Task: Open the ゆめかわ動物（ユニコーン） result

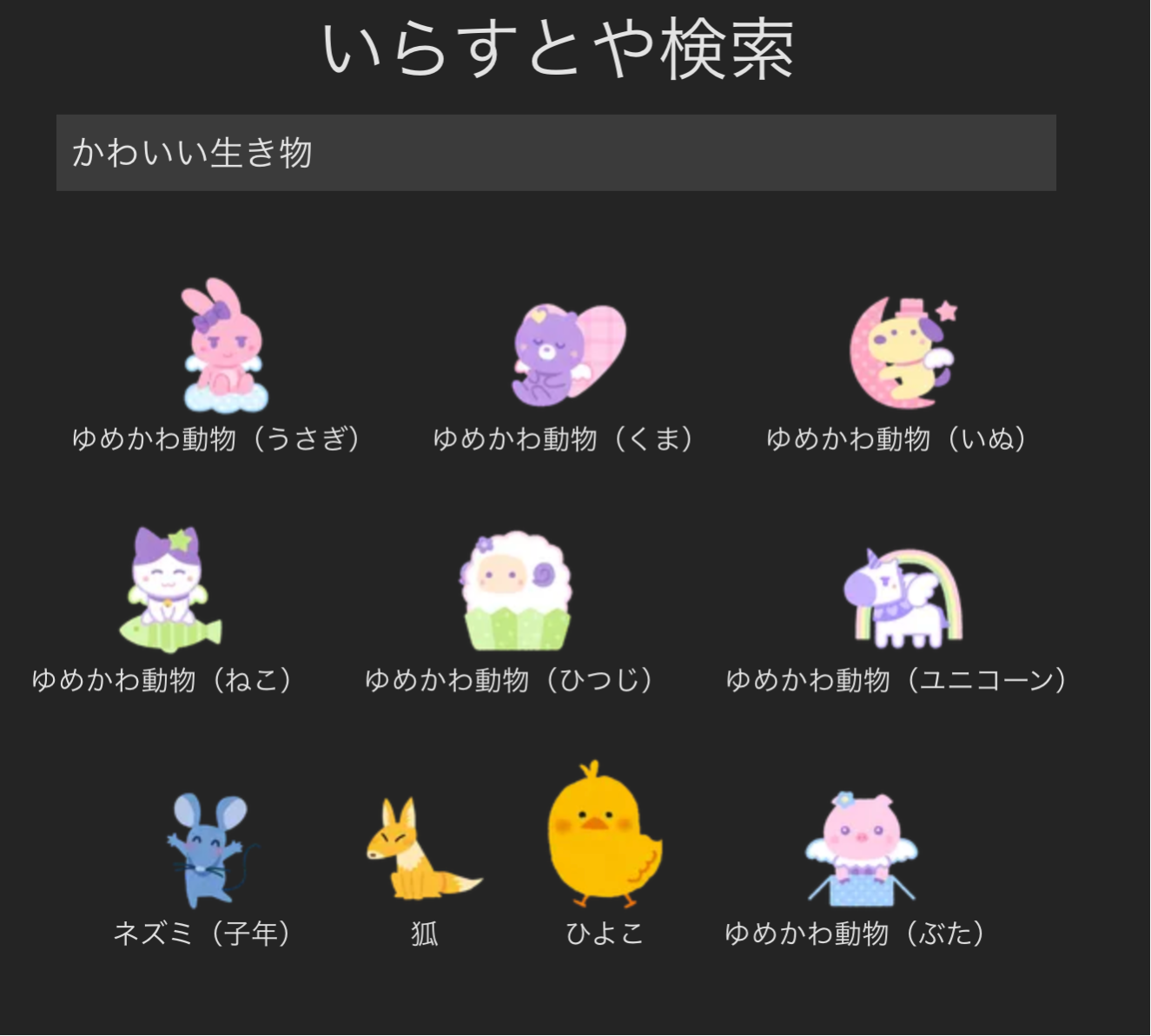Action: [903, 599]
